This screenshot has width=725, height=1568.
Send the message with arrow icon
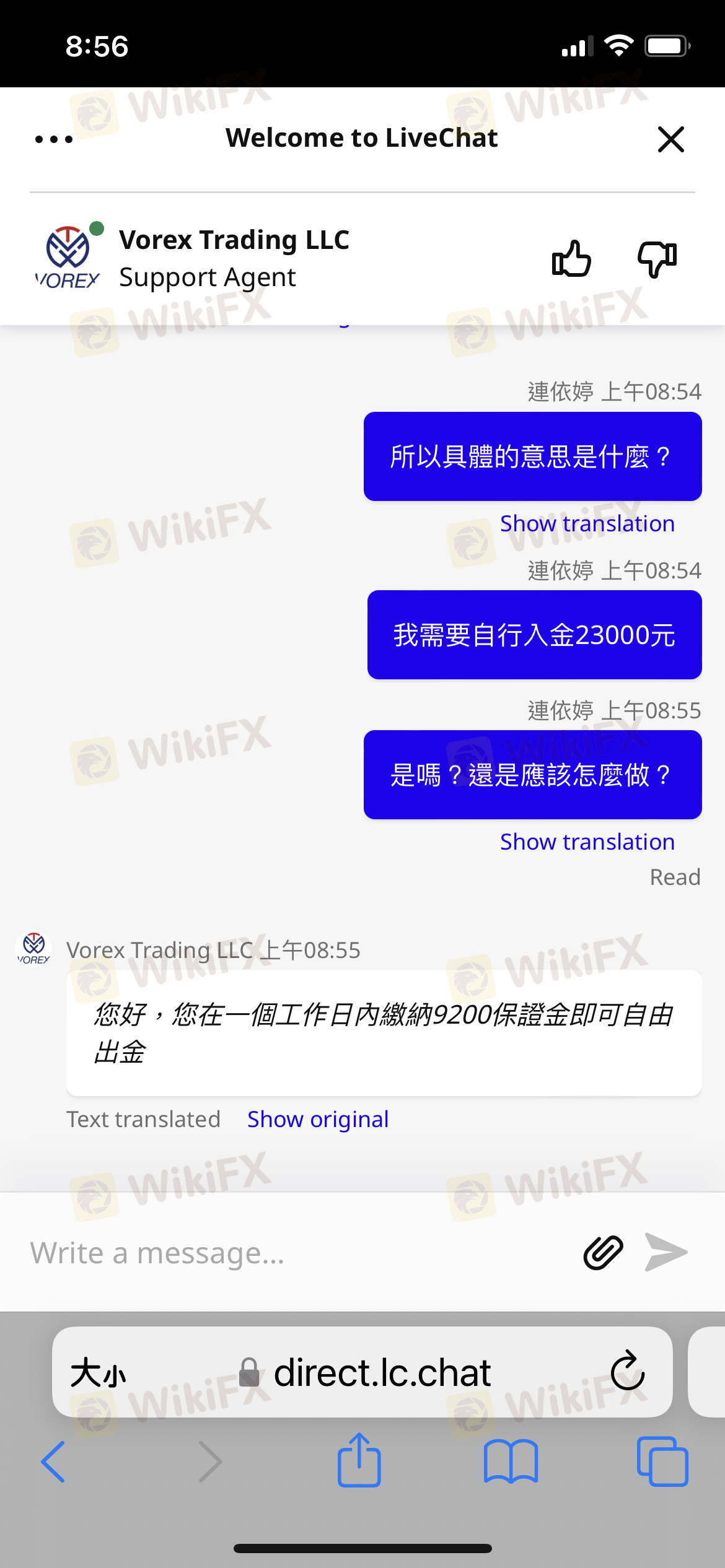pyautogui.click(x=666, y=1252)
